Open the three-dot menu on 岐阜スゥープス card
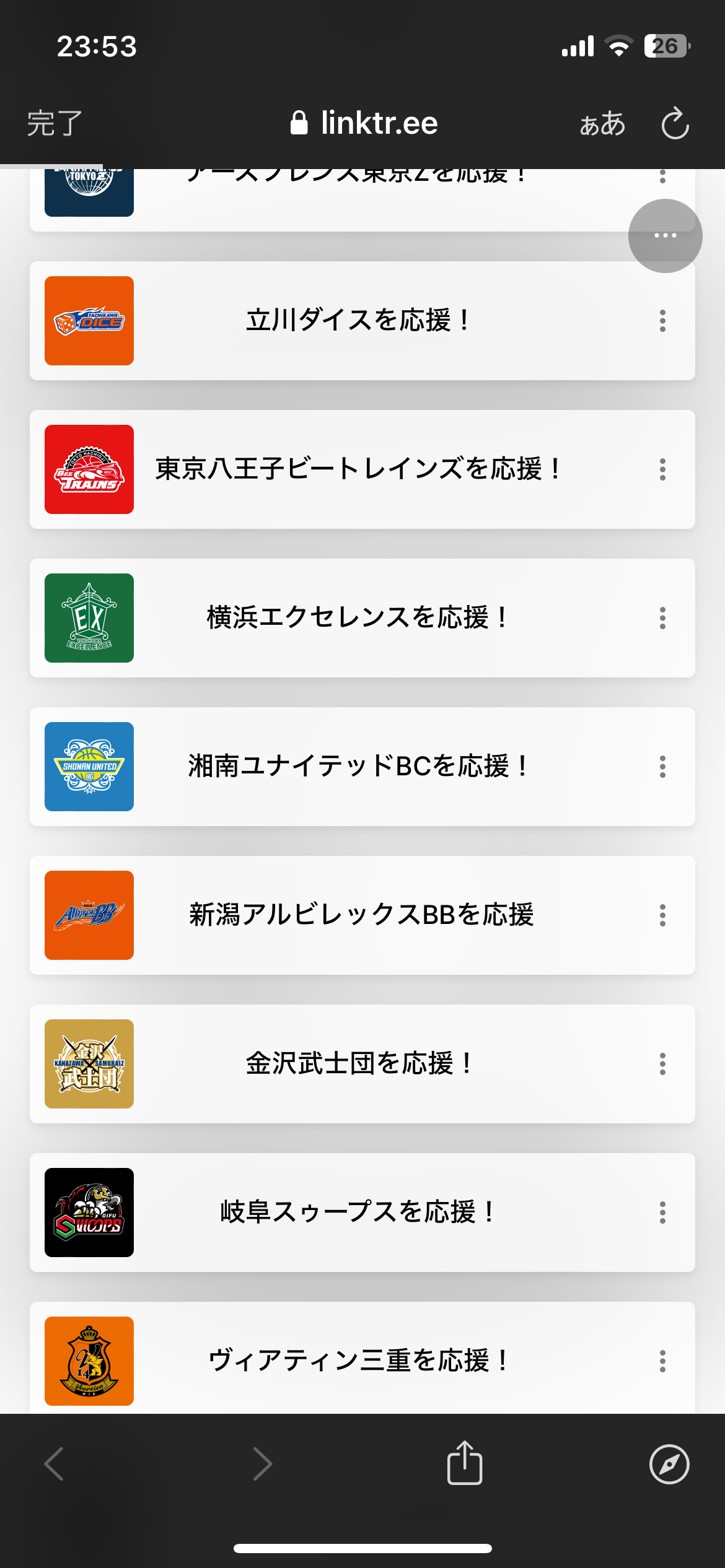Image resolution: width=725 pixels, height=1568 pixels. (662, 1213)
